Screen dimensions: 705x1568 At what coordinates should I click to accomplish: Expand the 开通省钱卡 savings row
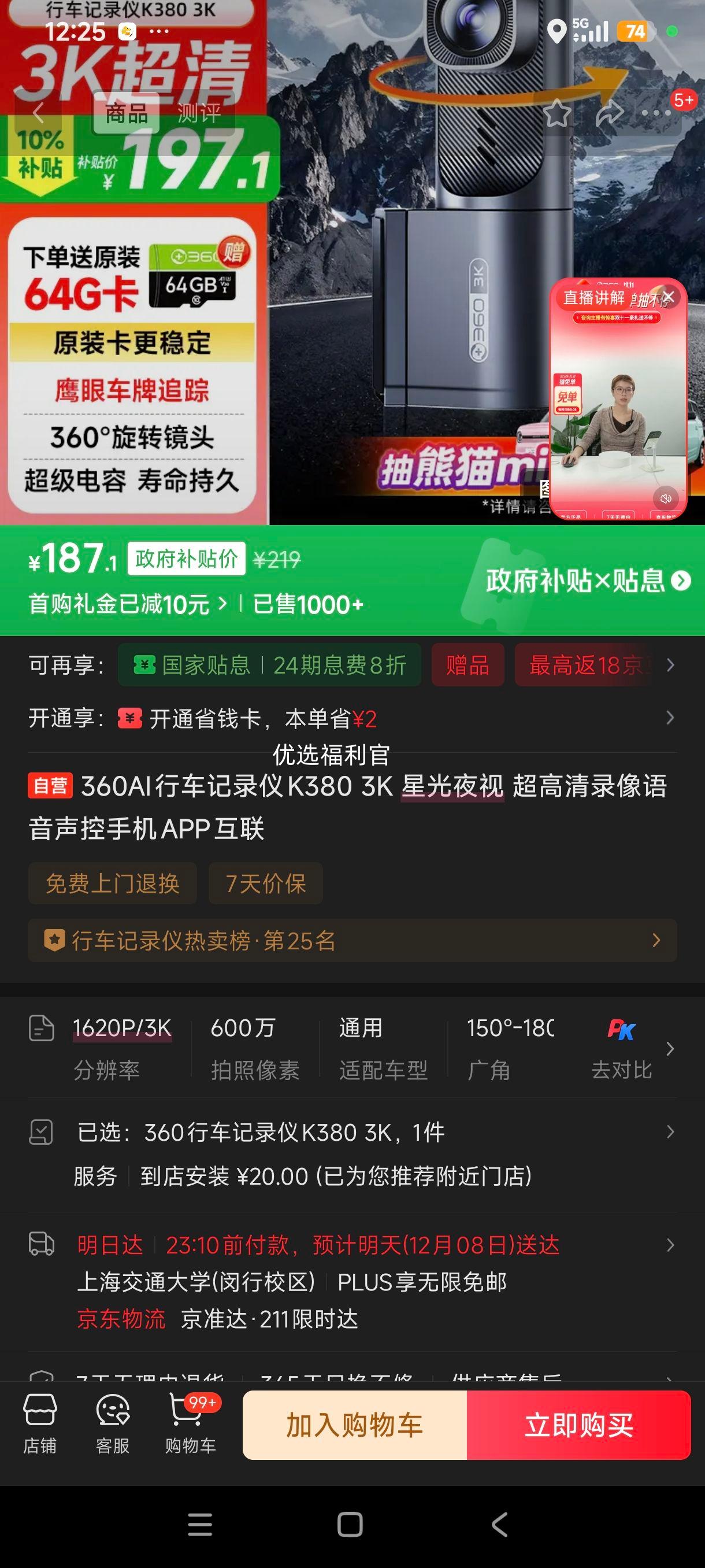point(670,718)
